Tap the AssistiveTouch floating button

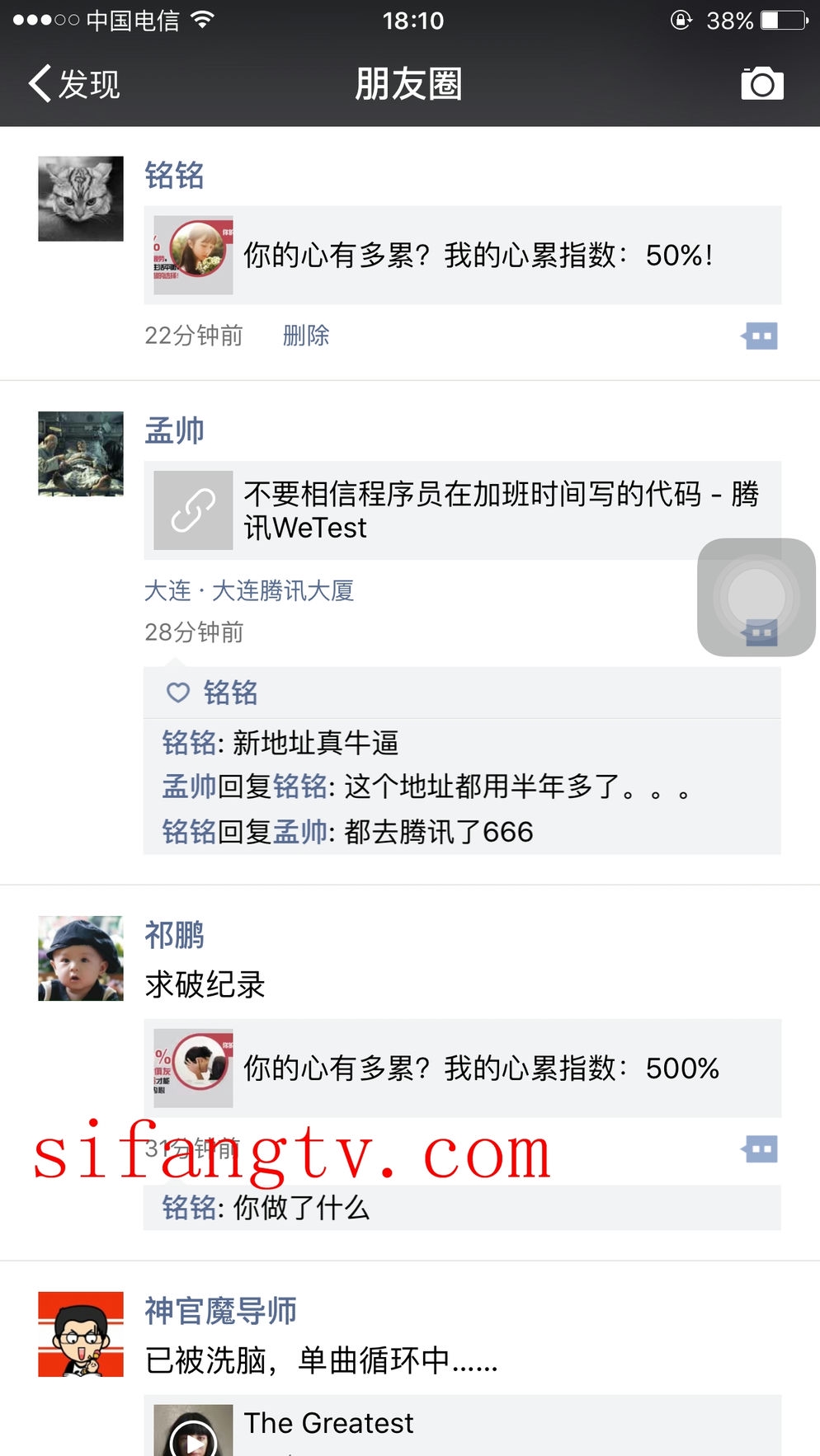pyautogui.click(x=756, y=597)
